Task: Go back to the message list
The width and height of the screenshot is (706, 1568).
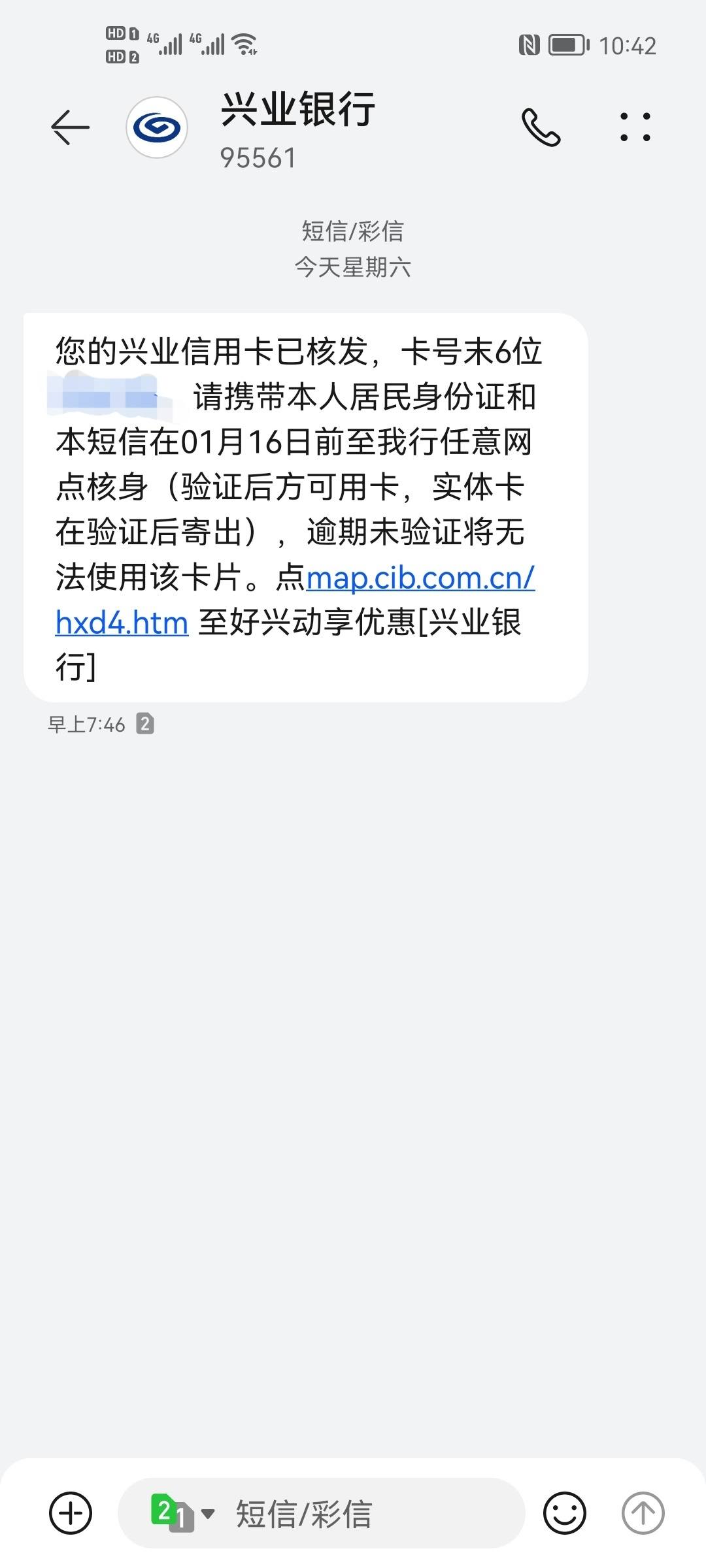Action: [x=70, y=127]
